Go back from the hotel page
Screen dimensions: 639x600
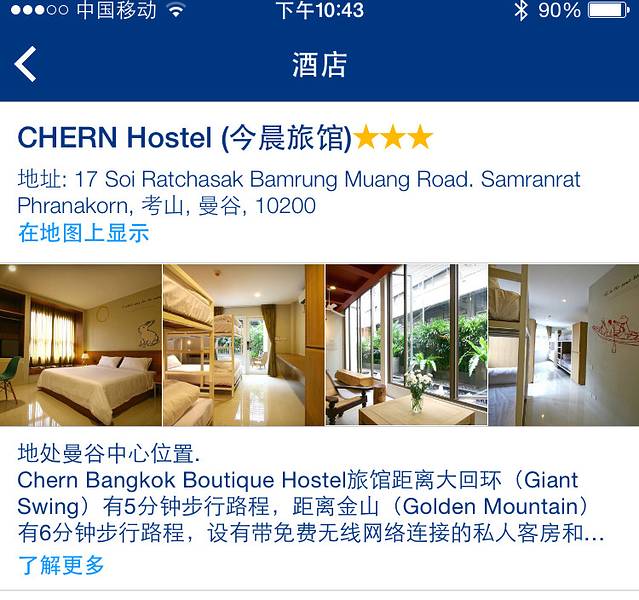coord(26,64)
